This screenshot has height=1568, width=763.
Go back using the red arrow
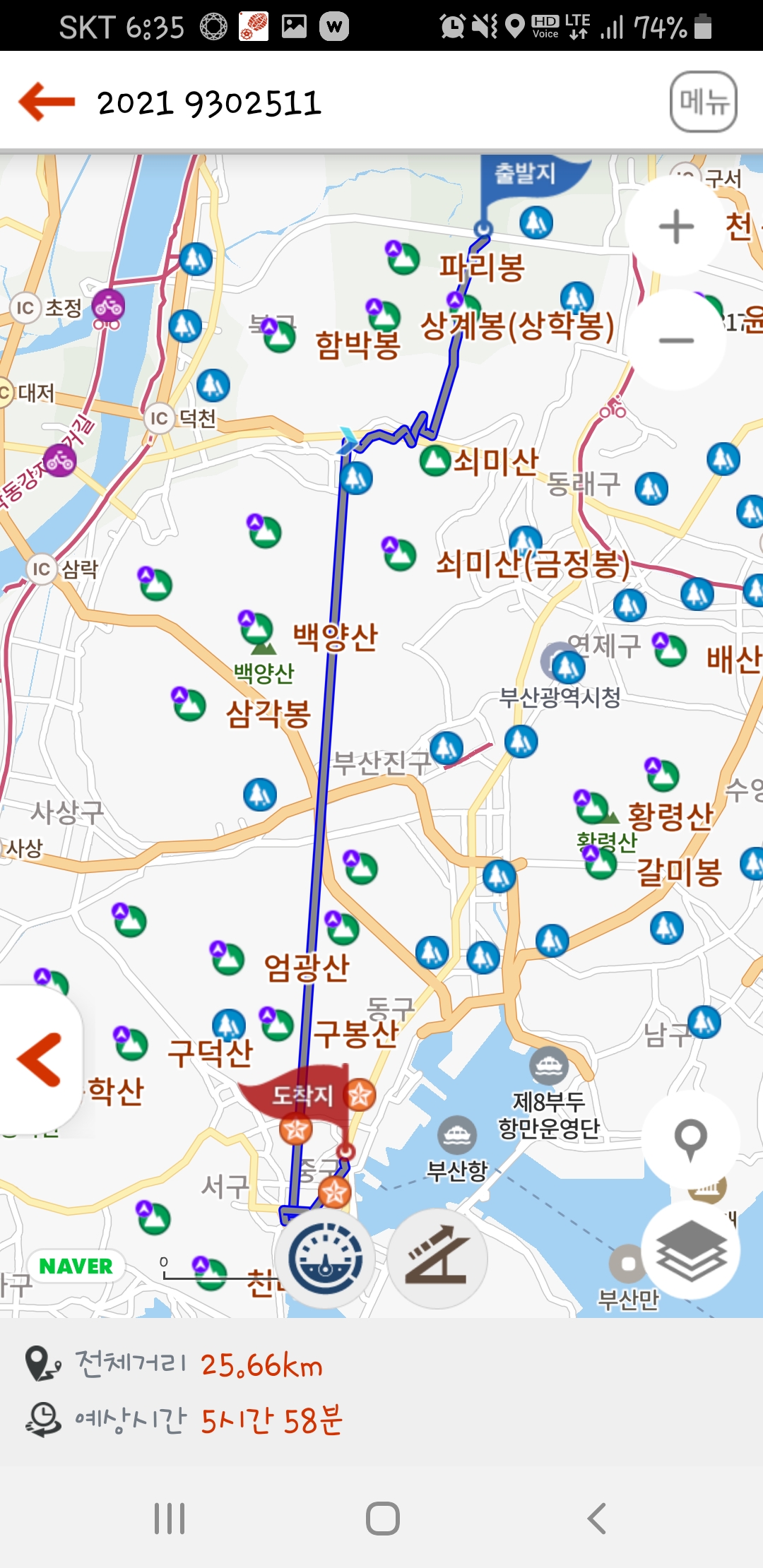coord(47,102)
